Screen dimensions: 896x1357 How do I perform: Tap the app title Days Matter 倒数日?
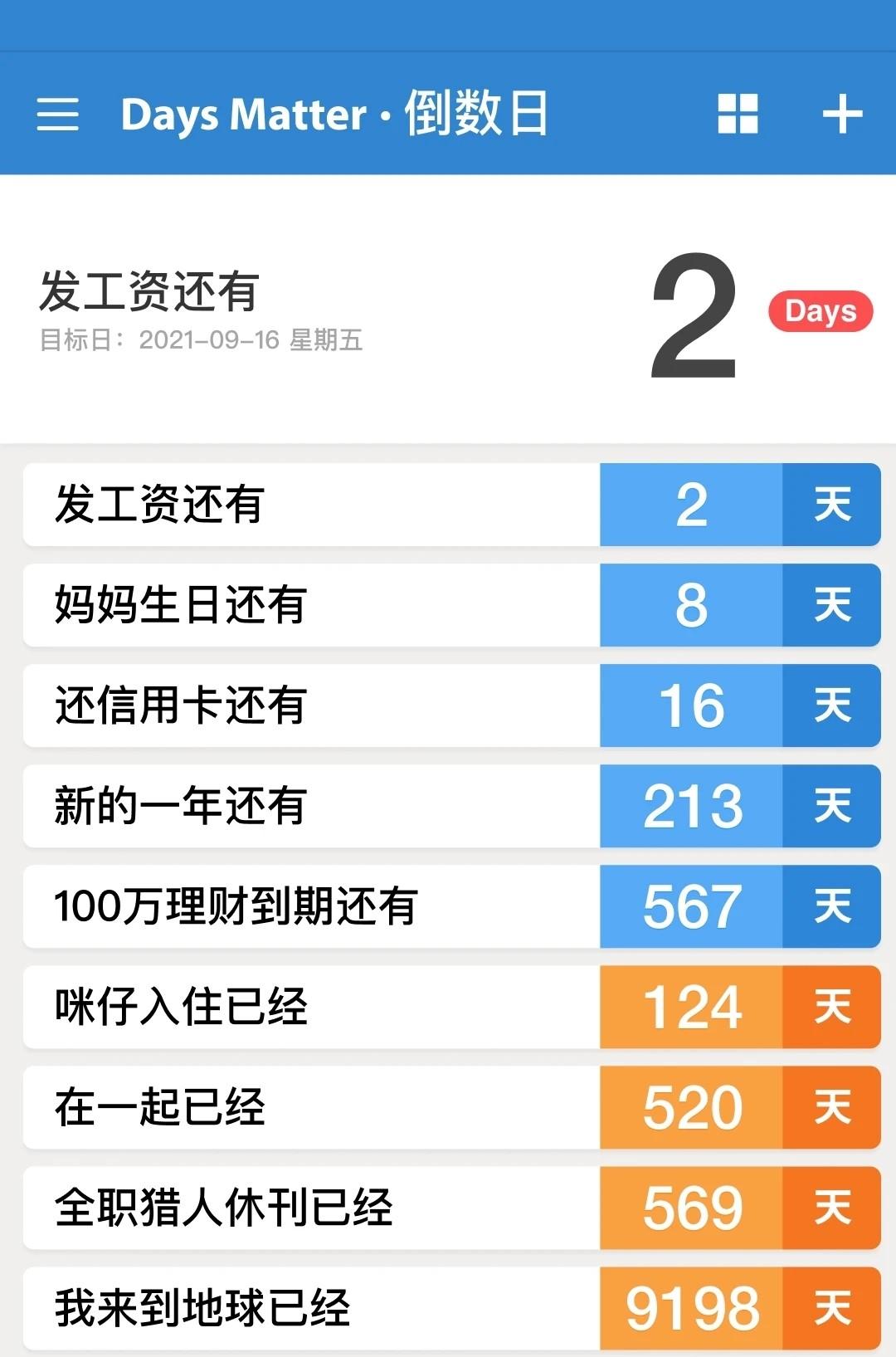[x=336, y=115]
